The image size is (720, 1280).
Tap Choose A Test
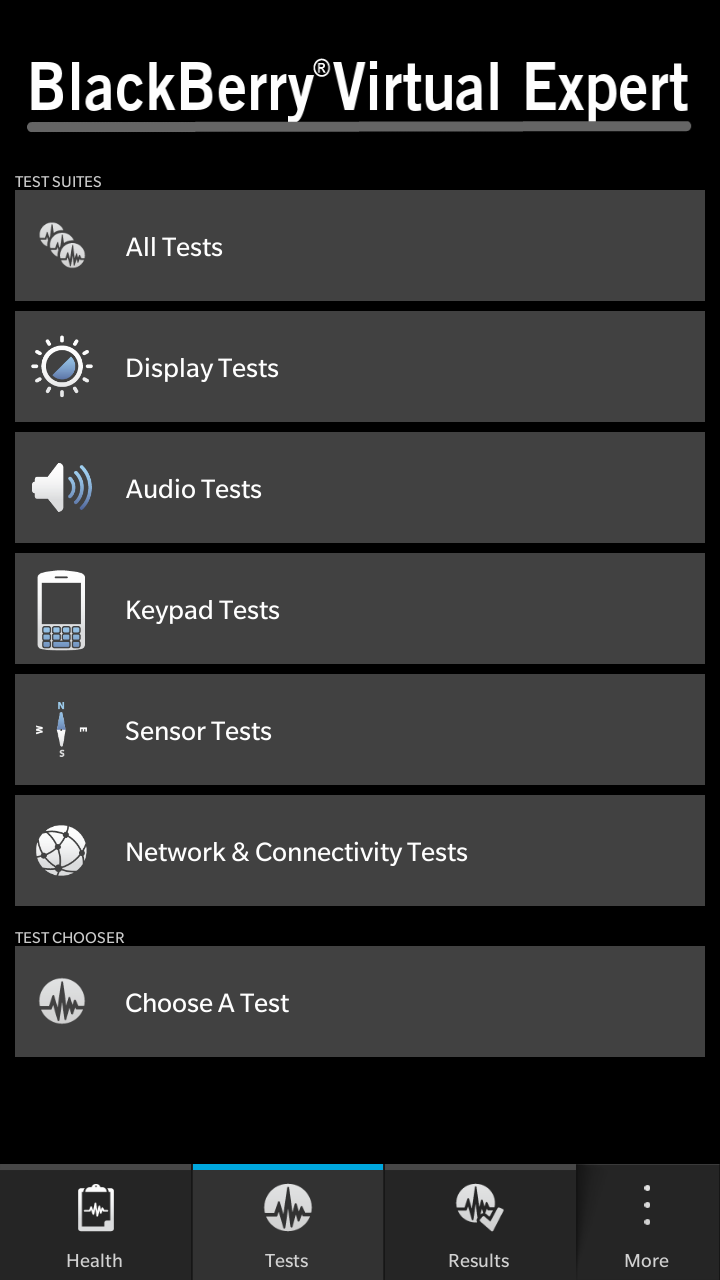(x=360, y=1002)
